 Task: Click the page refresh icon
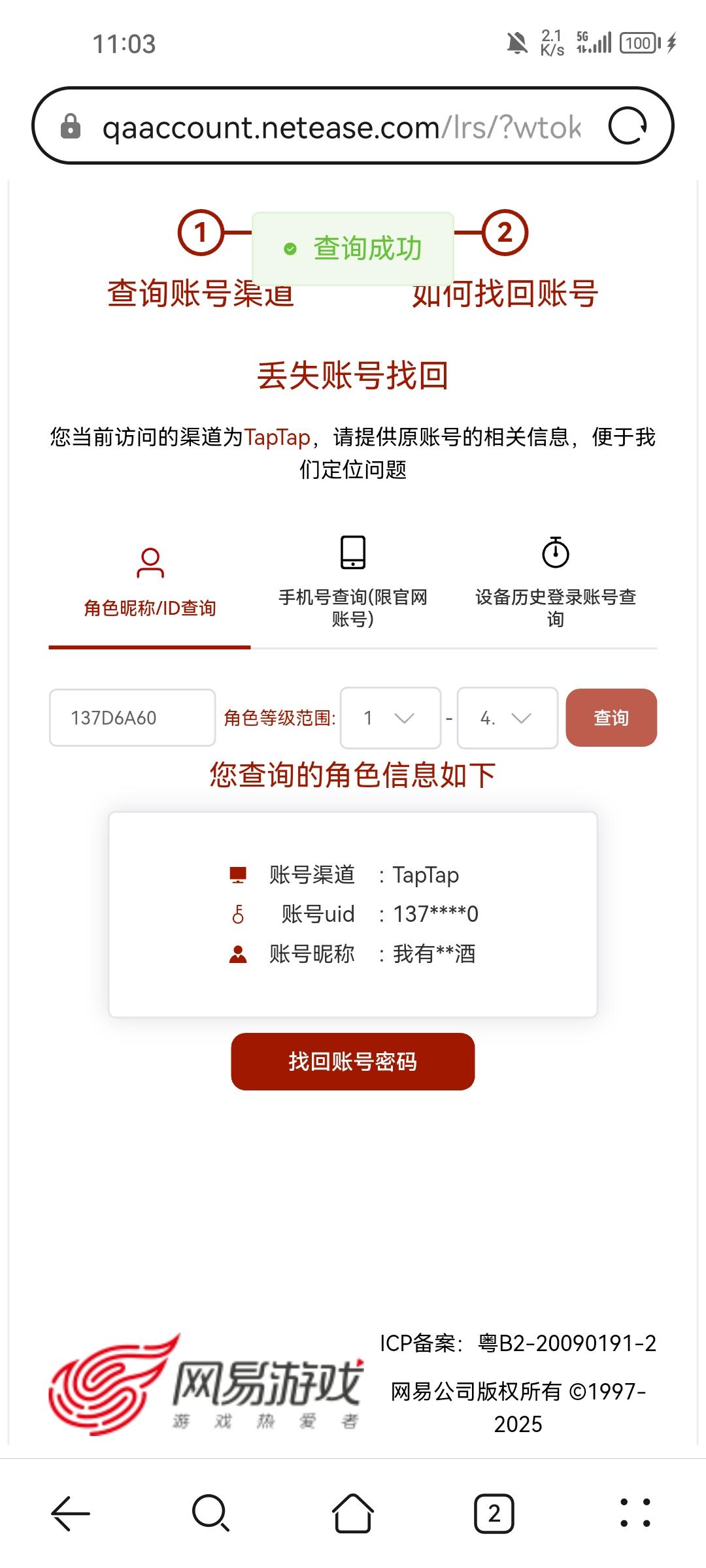pos(631,126)
